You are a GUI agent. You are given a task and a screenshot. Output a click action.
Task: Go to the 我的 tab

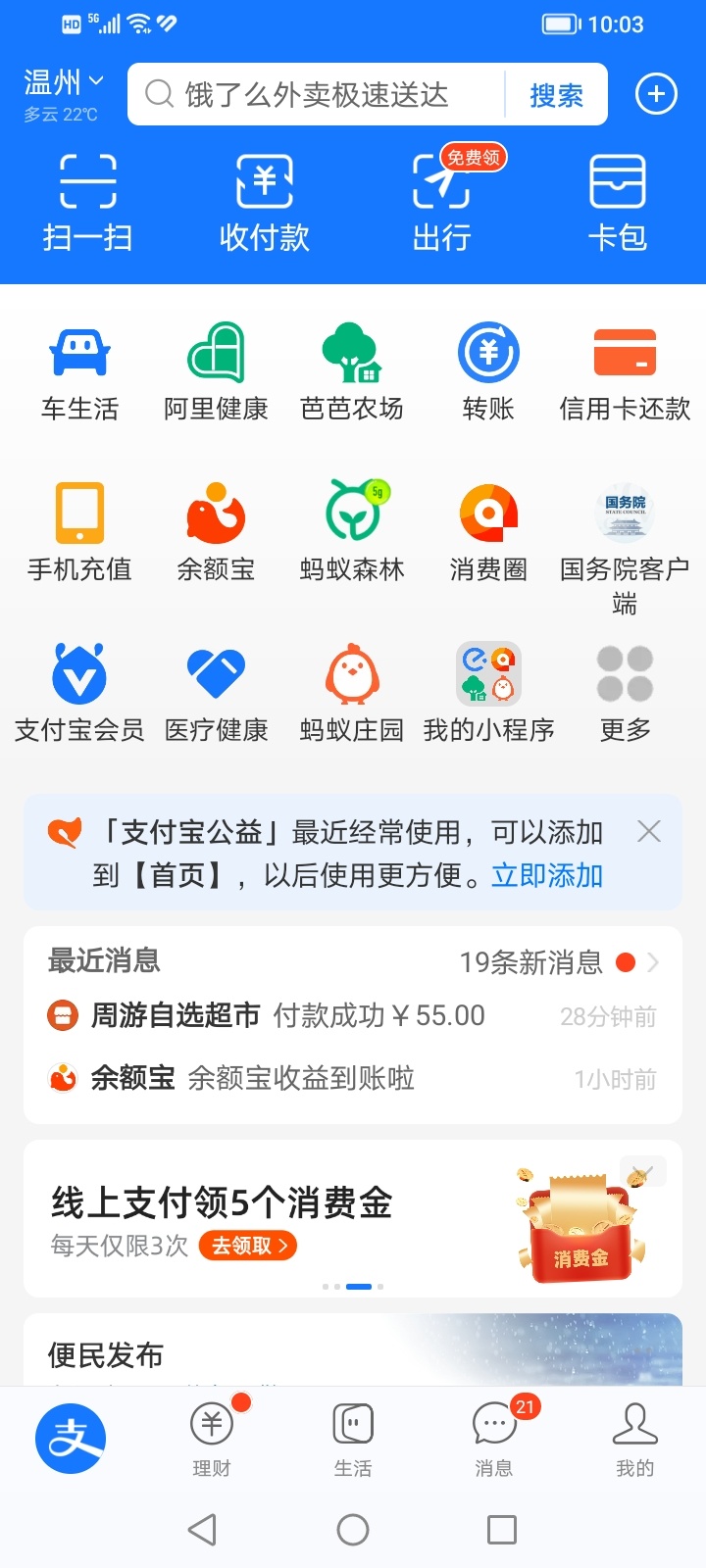pyautogui.click(x=634, y=1438)
